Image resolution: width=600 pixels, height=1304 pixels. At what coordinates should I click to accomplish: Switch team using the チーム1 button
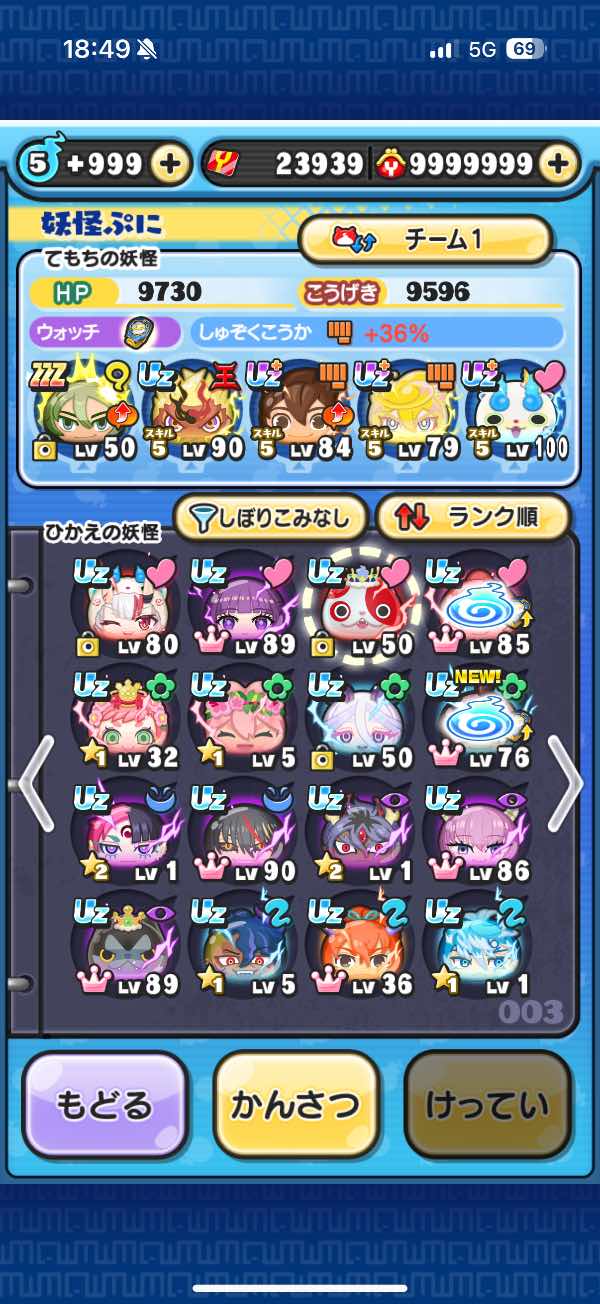coord(425,240)
